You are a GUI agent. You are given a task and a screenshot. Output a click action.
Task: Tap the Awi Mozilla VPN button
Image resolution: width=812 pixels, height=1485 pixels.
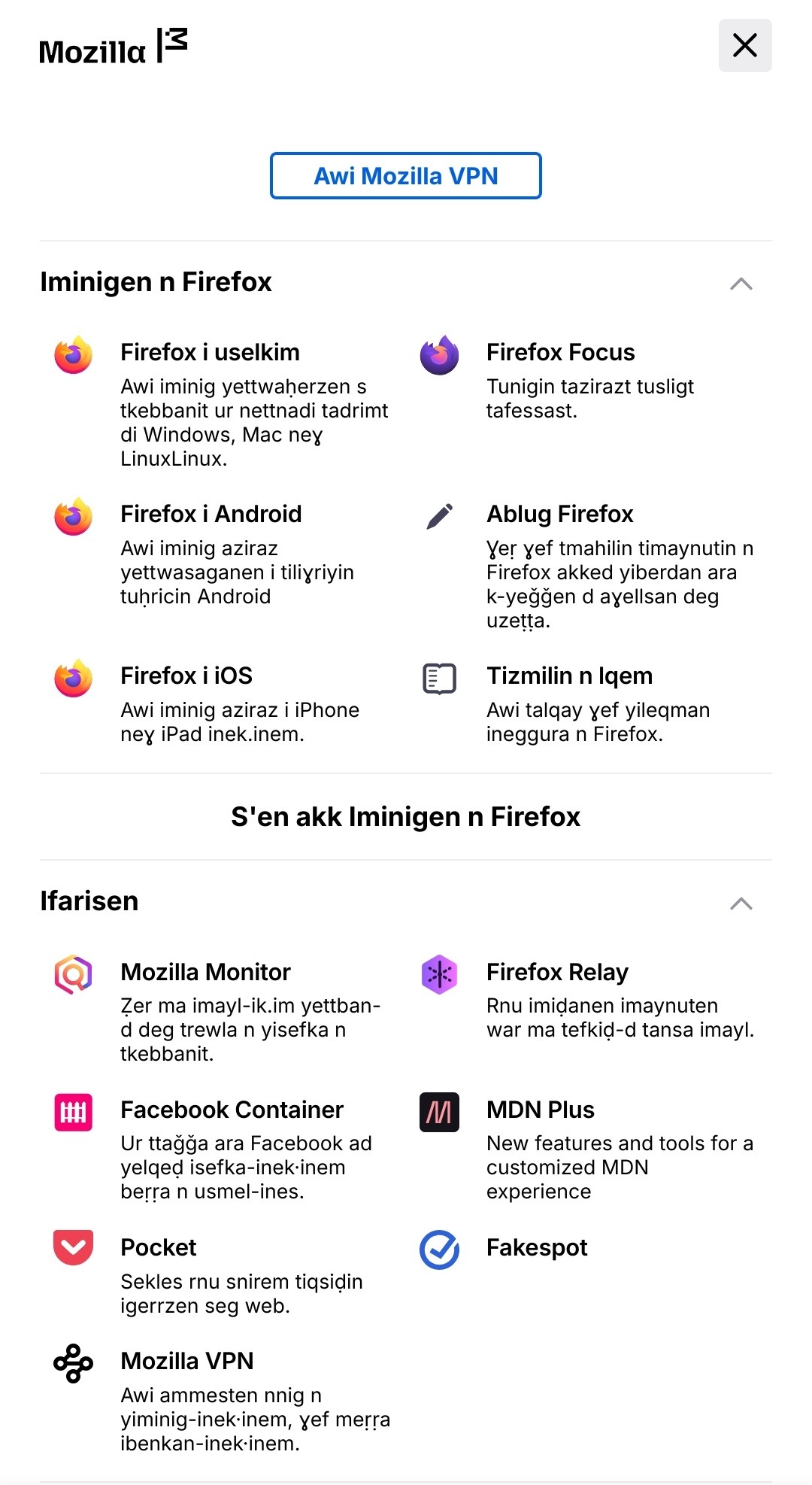pos(406,176)
